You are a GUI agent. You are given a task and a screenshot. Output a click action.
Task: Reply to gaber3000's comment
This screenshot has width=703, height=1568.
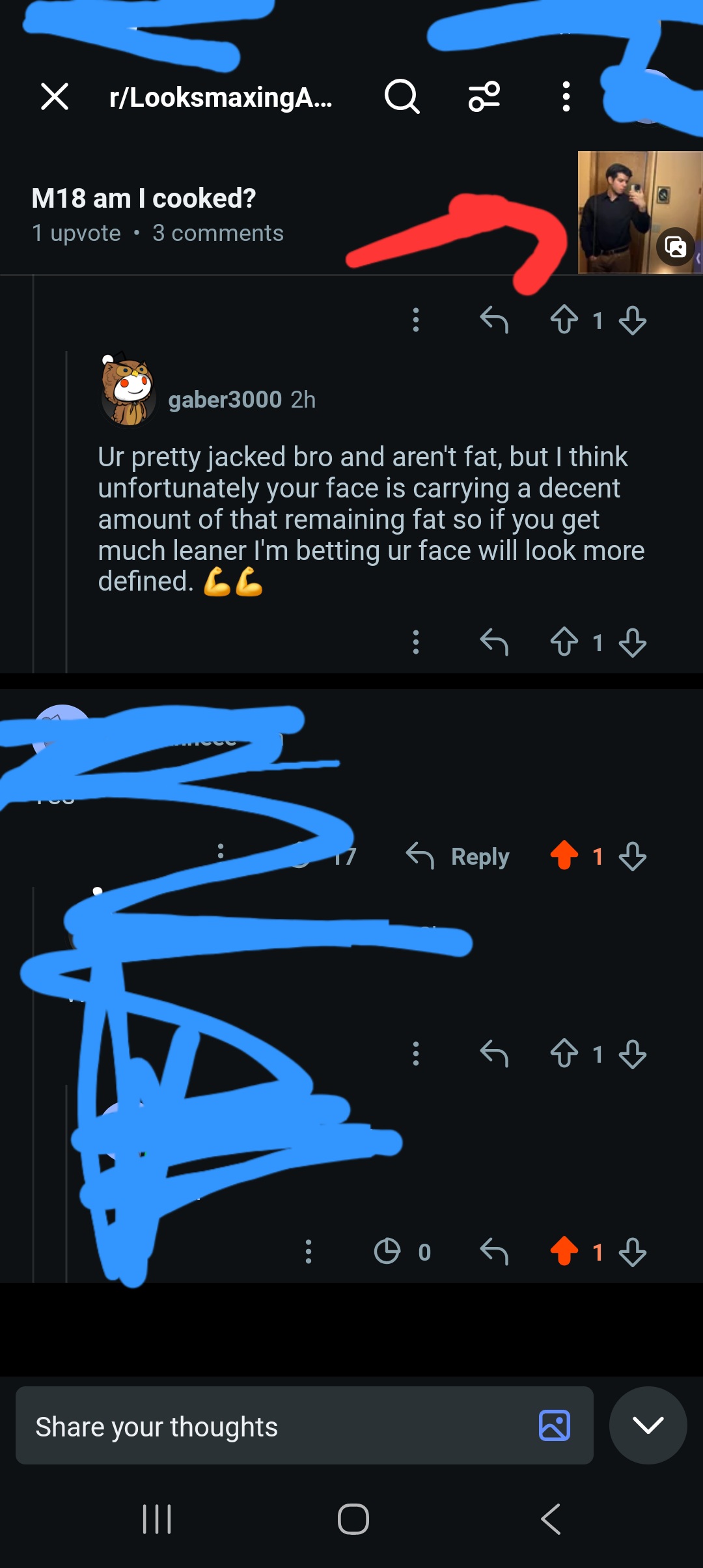tap(493, 643)
